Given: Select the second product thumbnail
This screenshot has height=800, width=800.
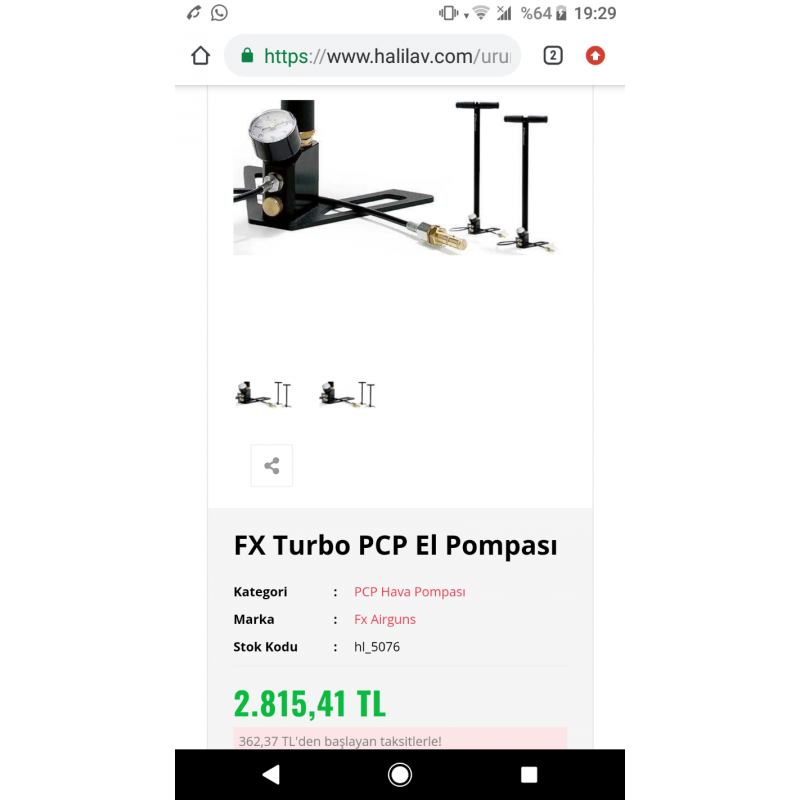Looking at the screenshot, I should click(347, 394).
